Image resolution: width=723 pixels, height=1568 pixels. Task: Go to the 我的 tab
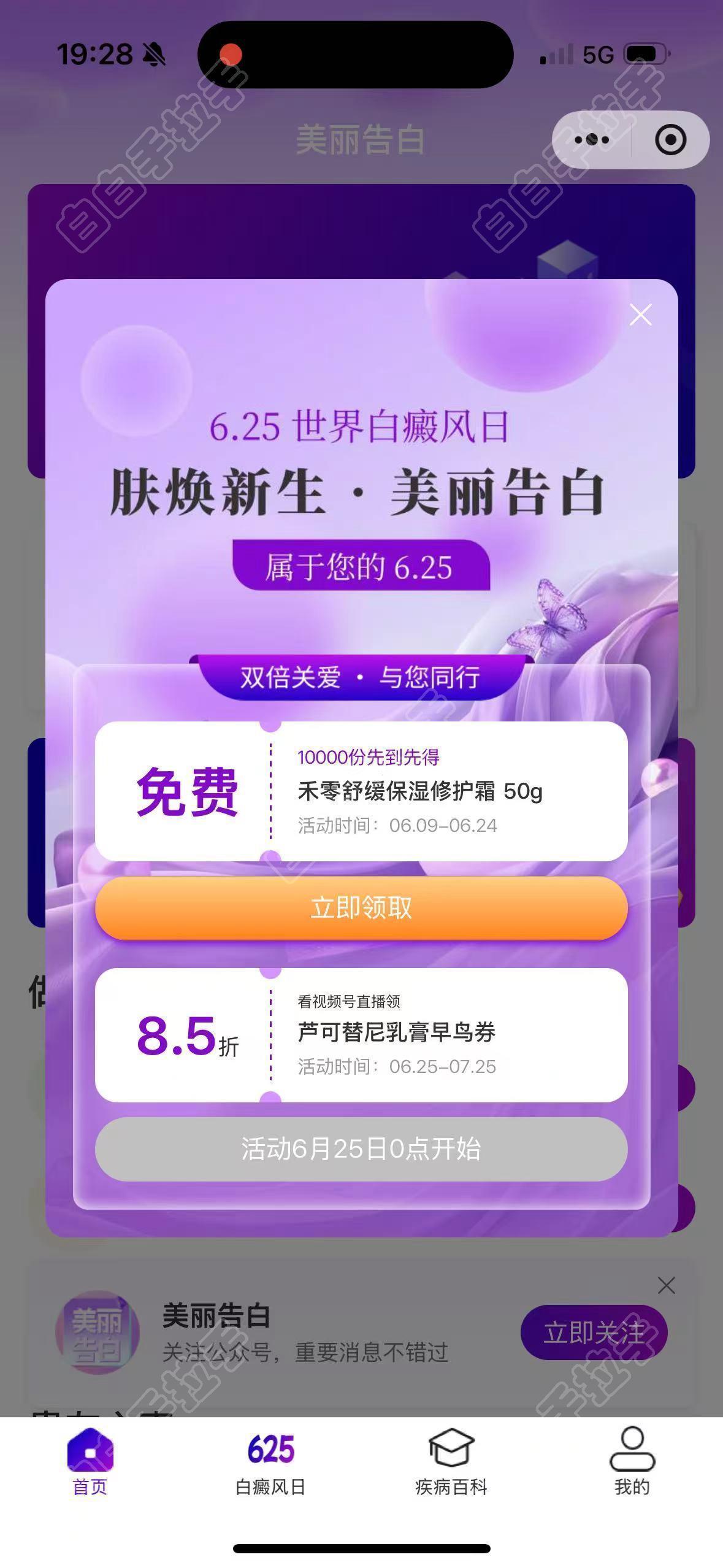(632, 1462)
